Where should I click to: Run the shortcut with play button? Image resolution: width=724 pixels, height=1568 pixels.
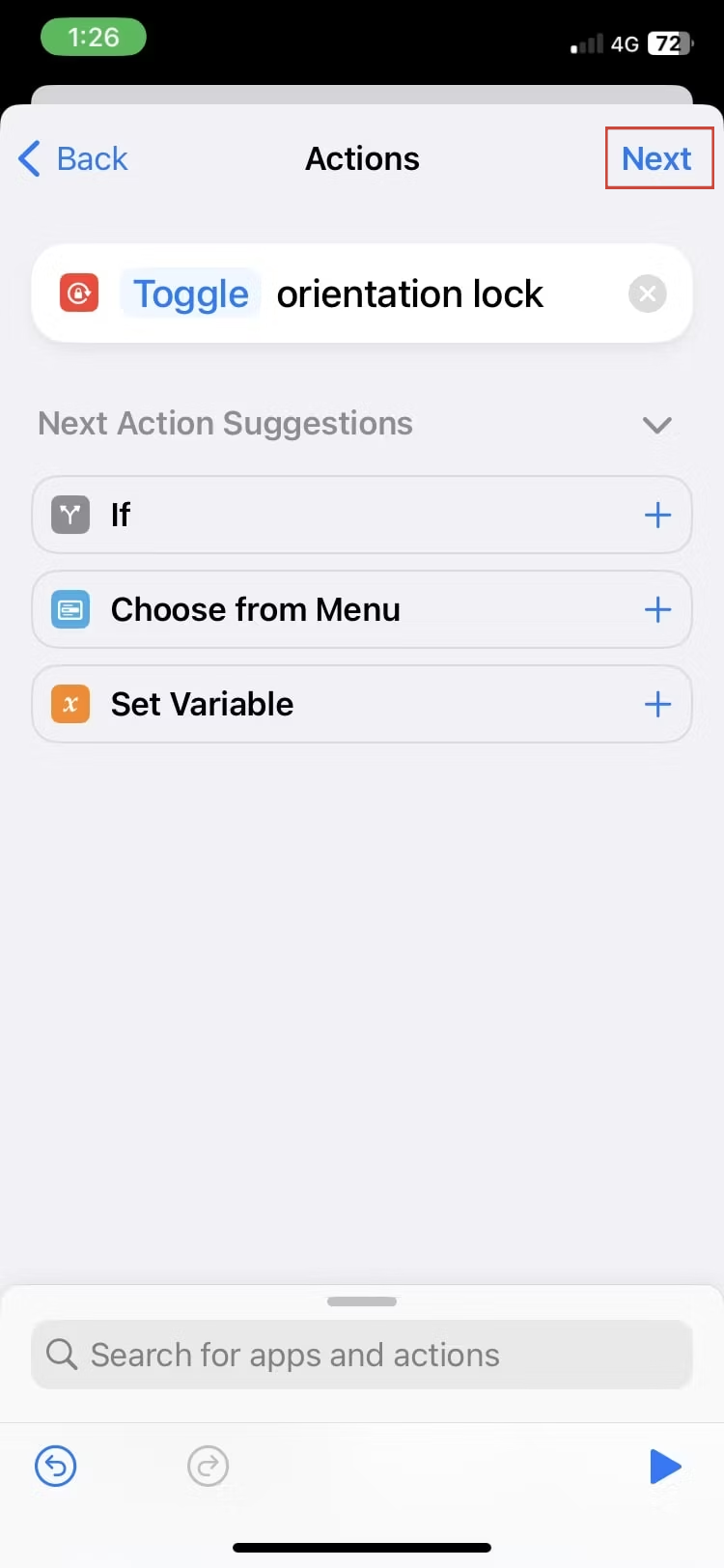(x=664, y=1466)
